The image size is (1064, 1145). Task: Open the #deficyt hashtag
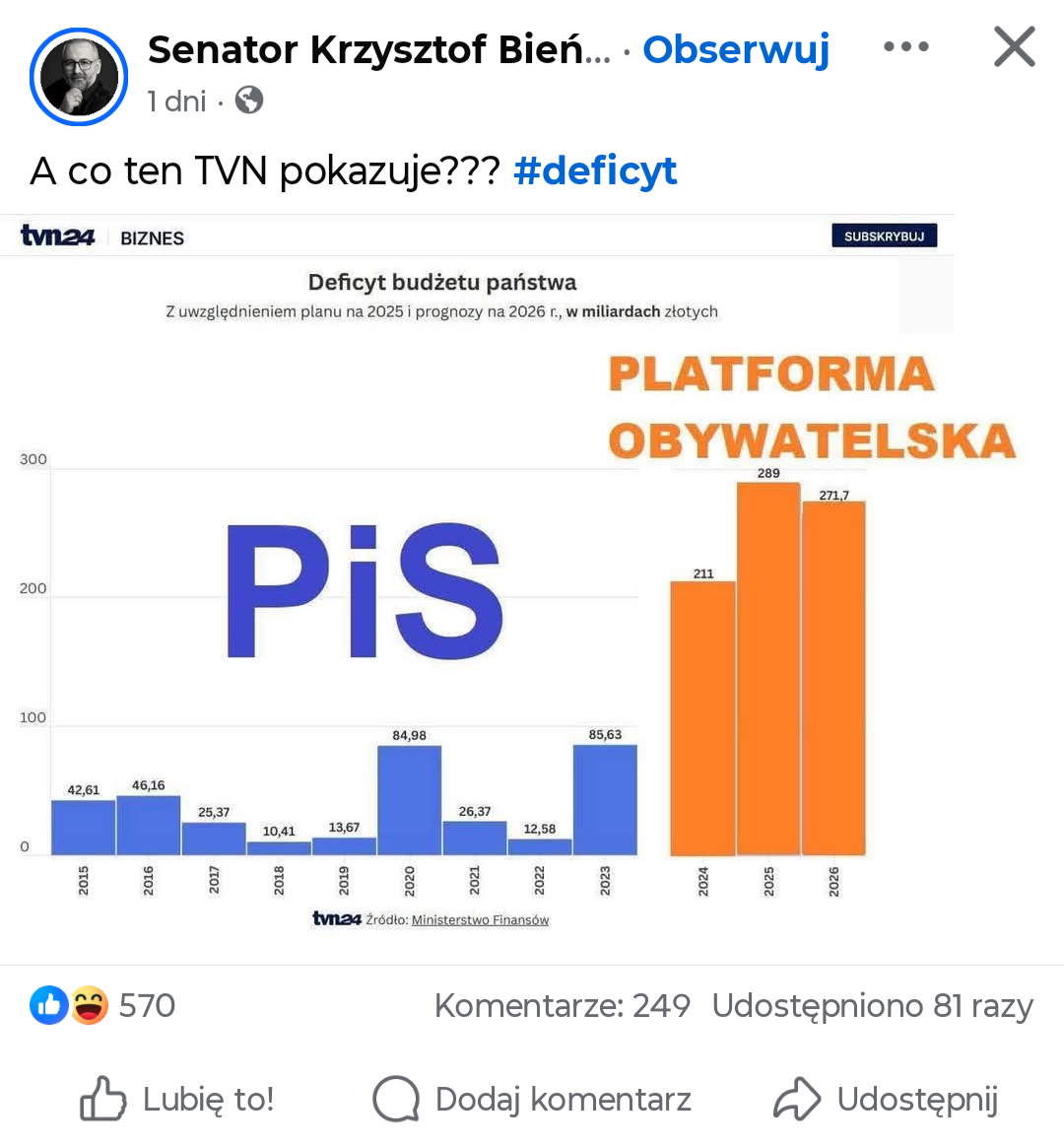click(595, 170)
